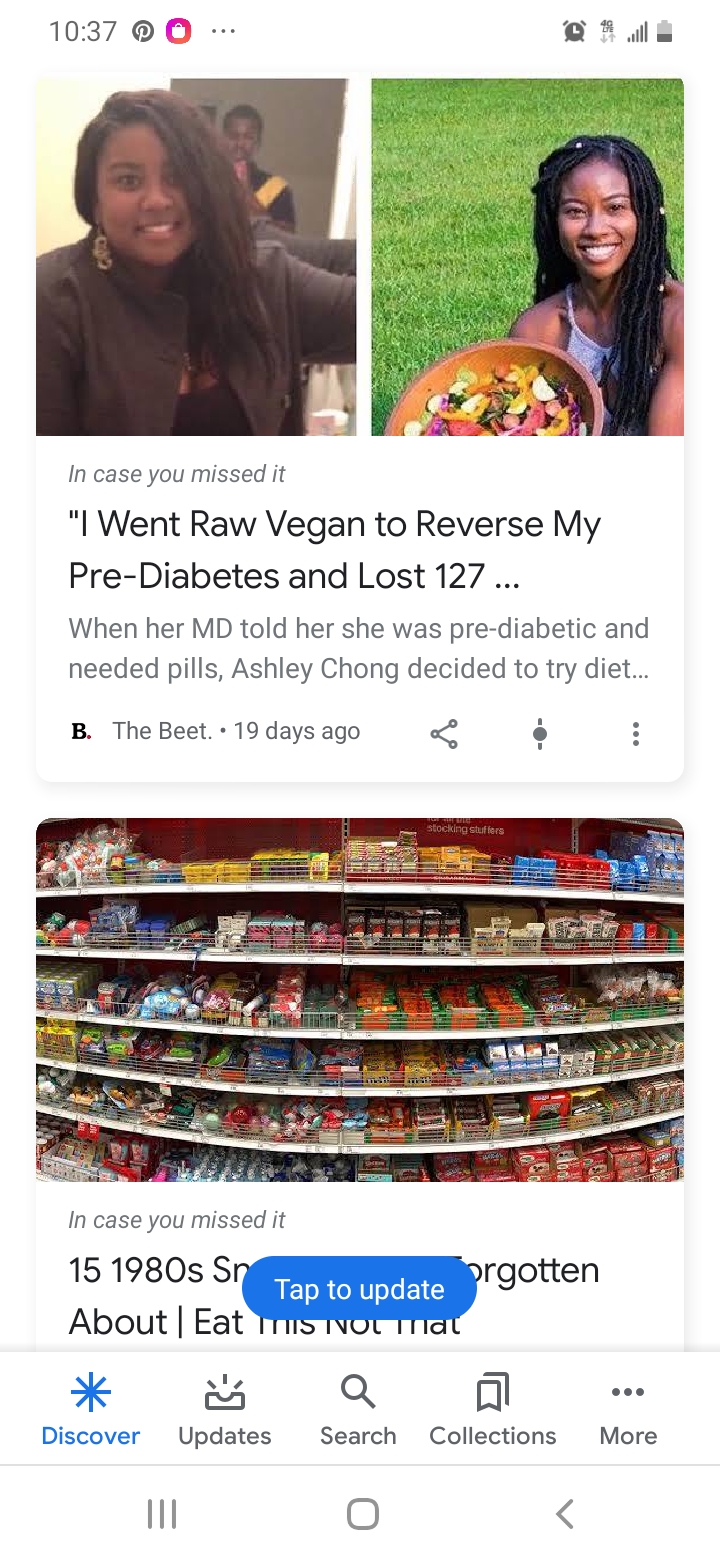Open overflow menu on The Beet card
This screenshot has height=1560, width=720.
point(635,733)
